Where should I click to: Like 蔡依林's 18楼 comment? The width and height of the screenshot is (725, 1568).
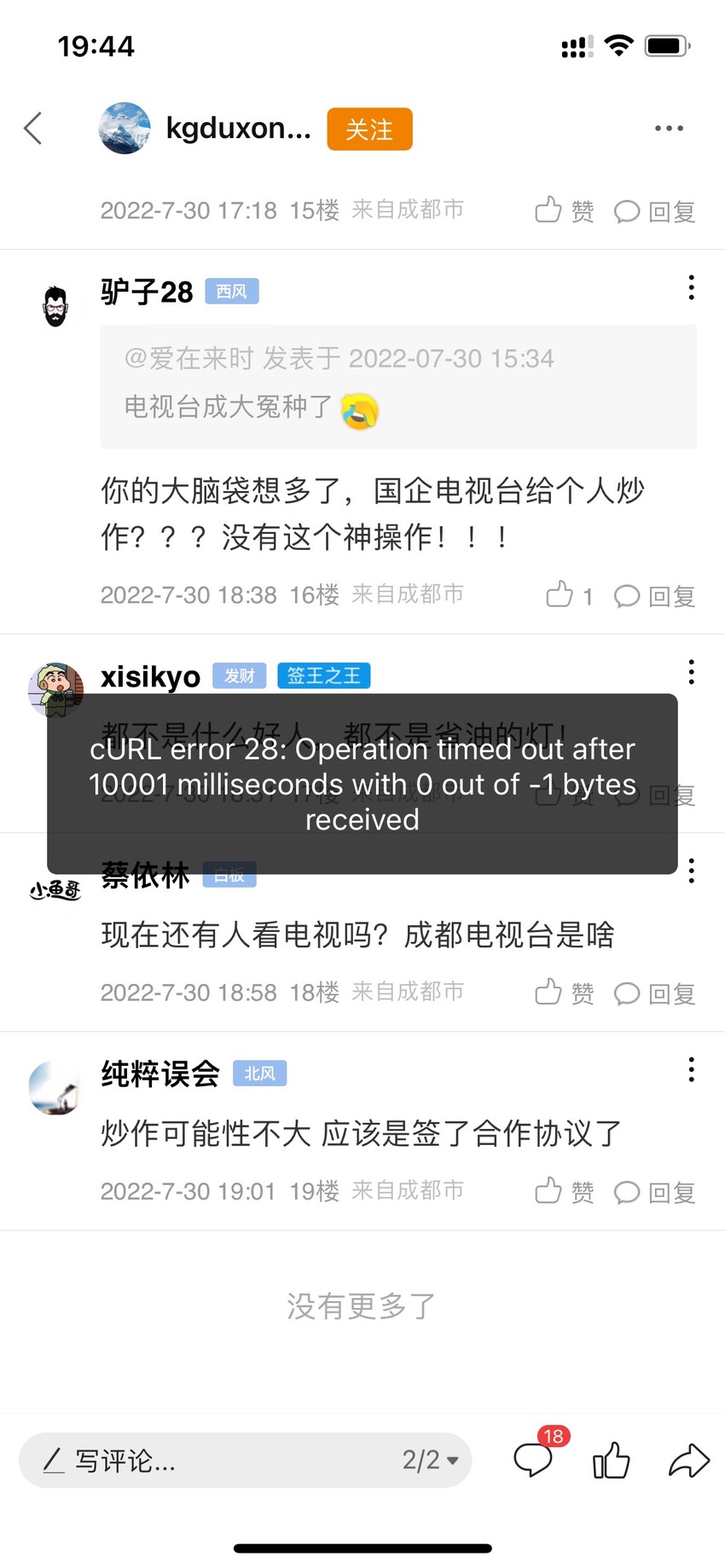[565, 992]
